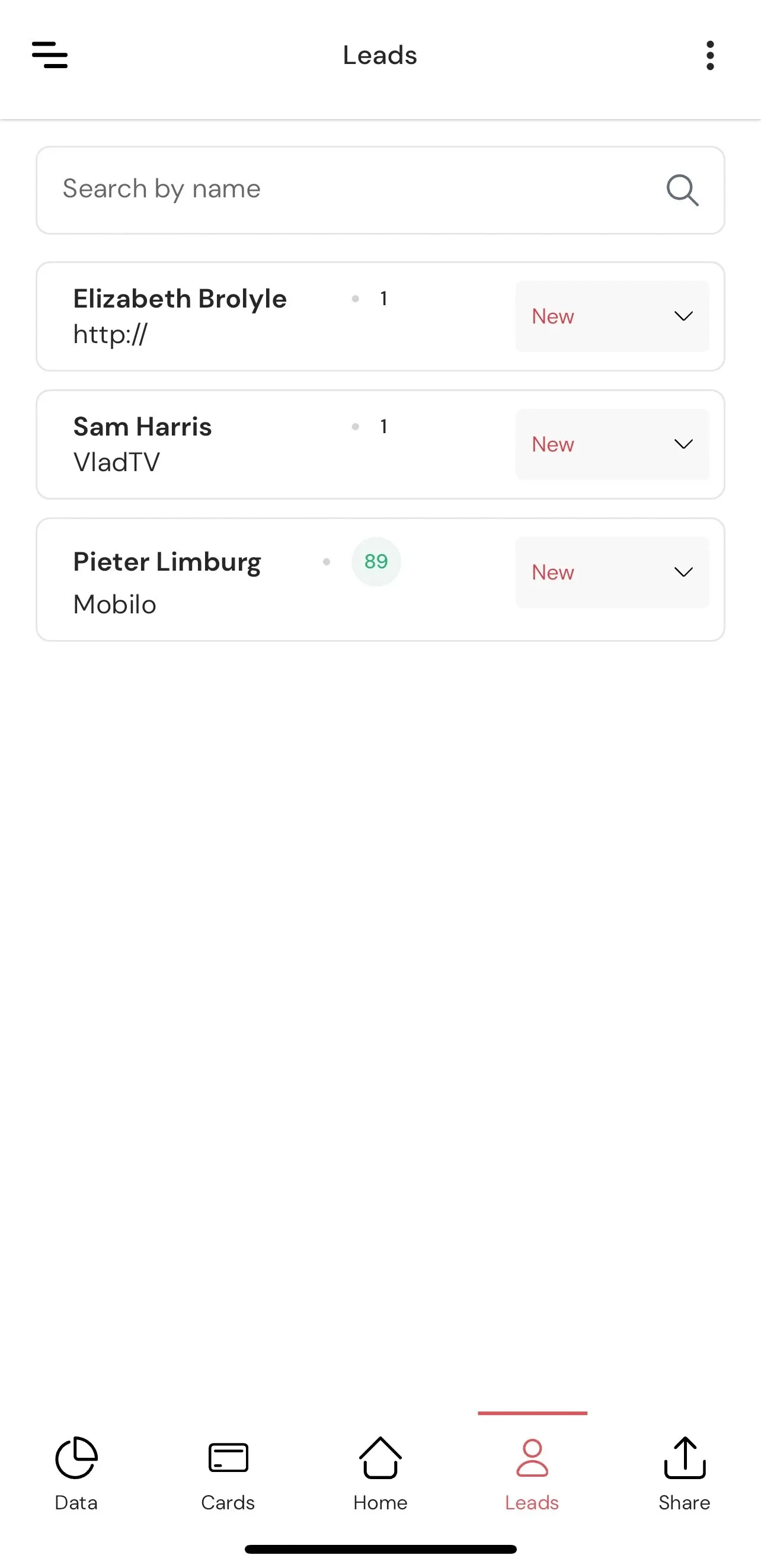Screen dimensions: 761x1568
Task: Expand Pieter Limburg's New status dropdown
Action: (612, 572)
